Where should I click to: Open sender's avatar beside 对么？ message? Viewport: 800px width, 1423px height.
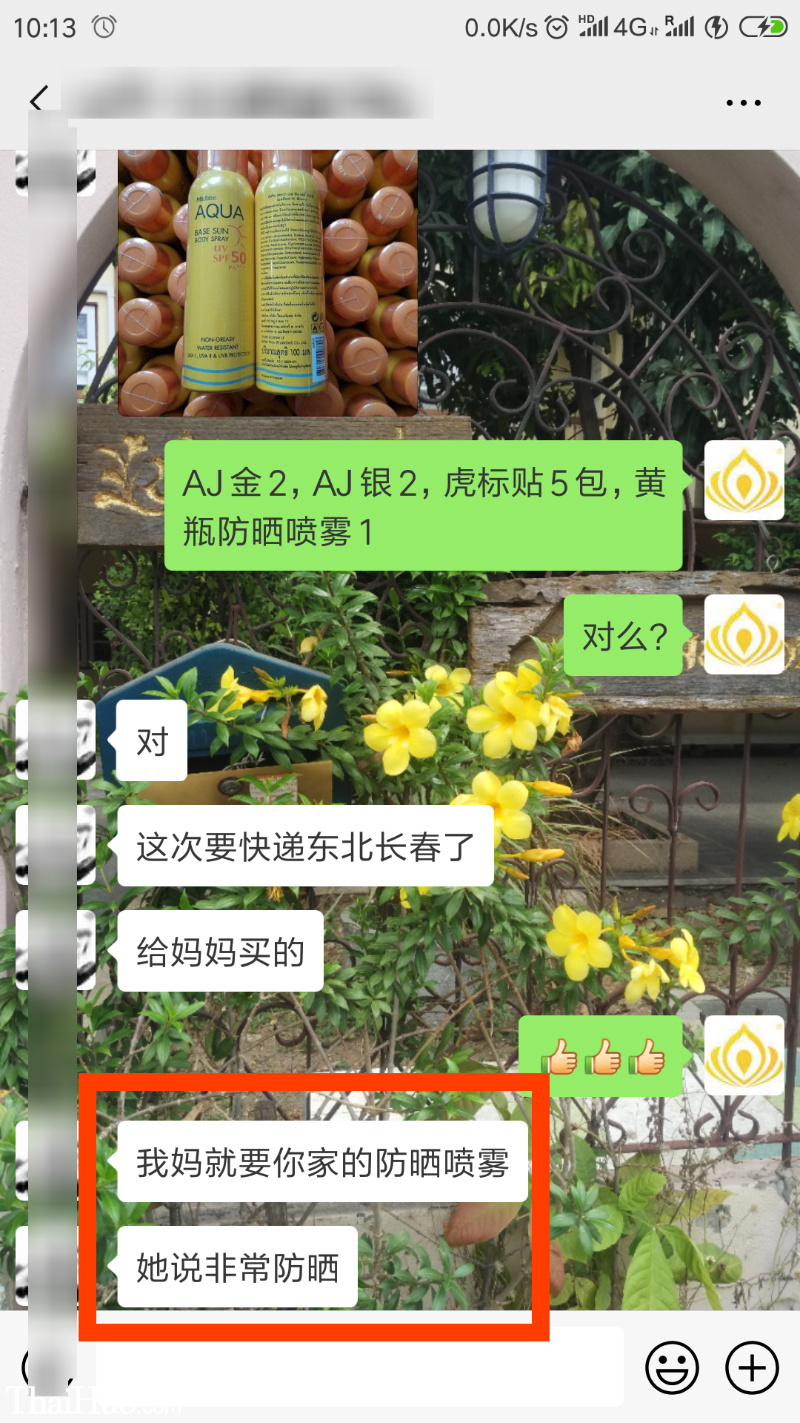coord(744,635)
